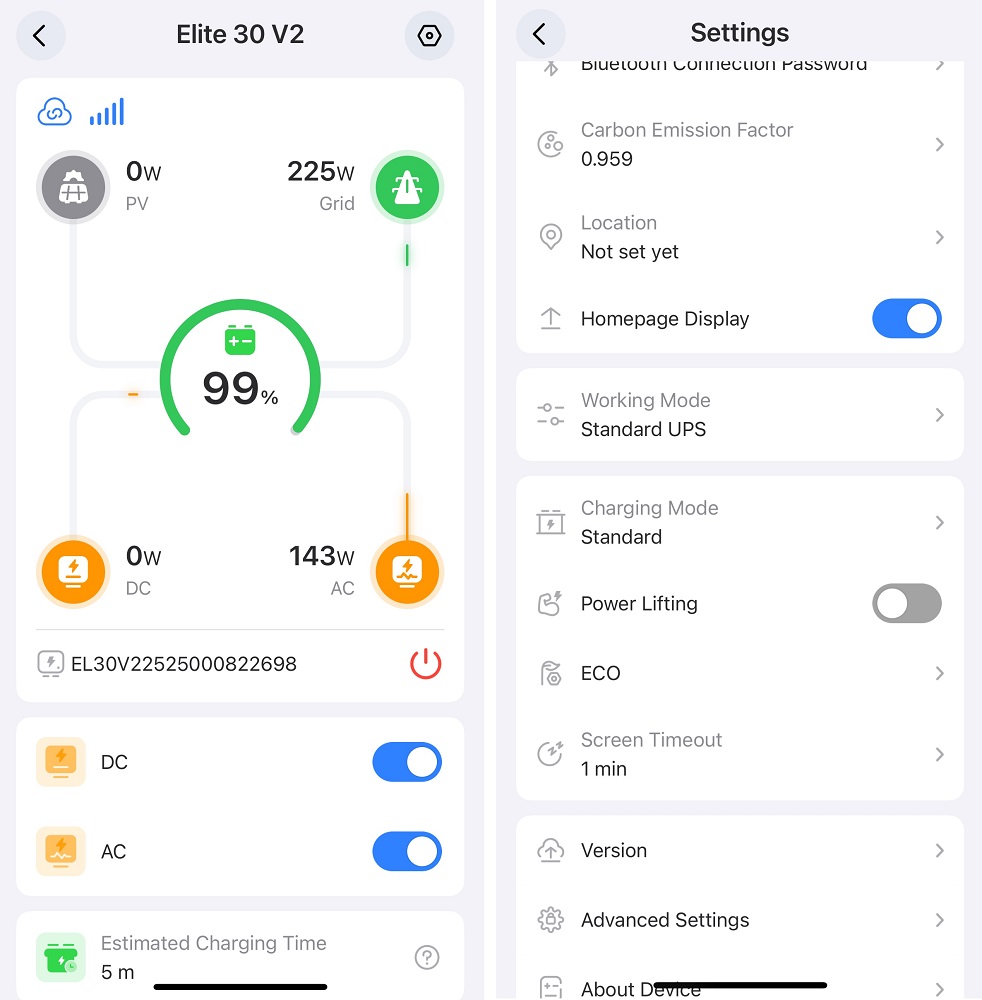The width and height of the screenshot is (982, 1000).
Task: Enable Power Lifting
Action: coord(906,604)
